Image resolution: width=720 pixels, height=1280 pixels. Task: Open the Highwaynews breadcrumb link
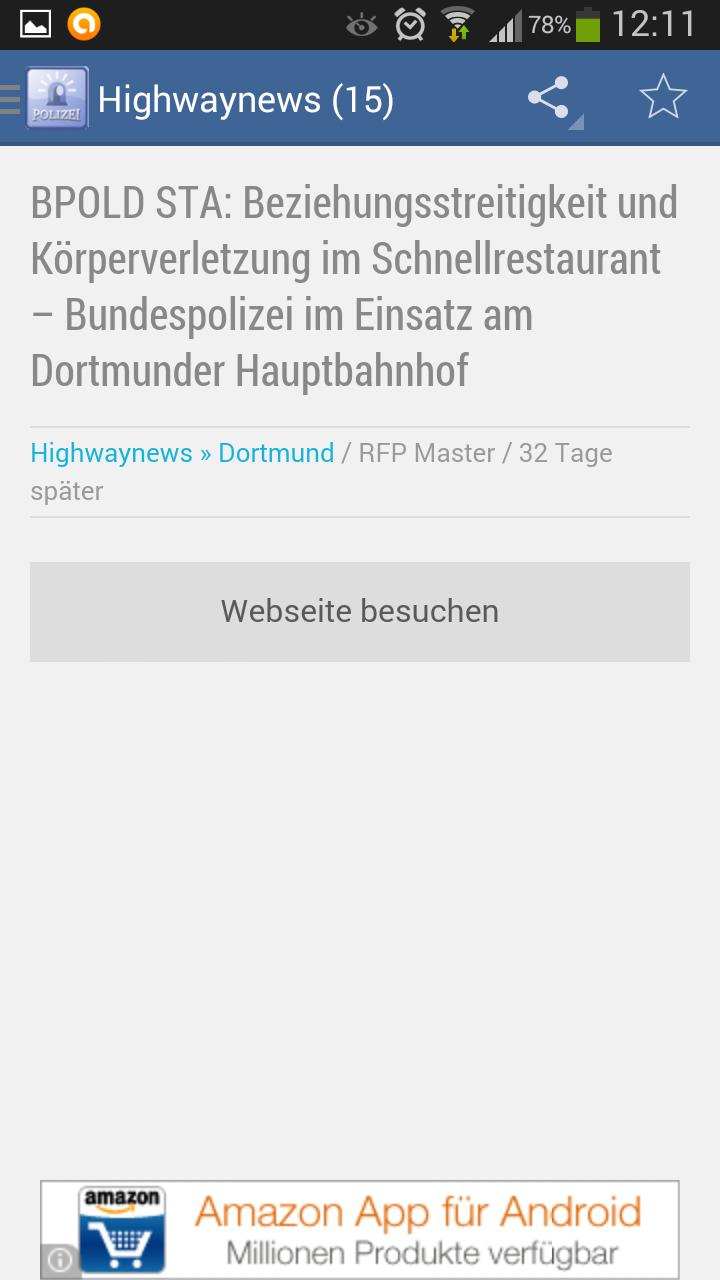[x=111, y=452]
